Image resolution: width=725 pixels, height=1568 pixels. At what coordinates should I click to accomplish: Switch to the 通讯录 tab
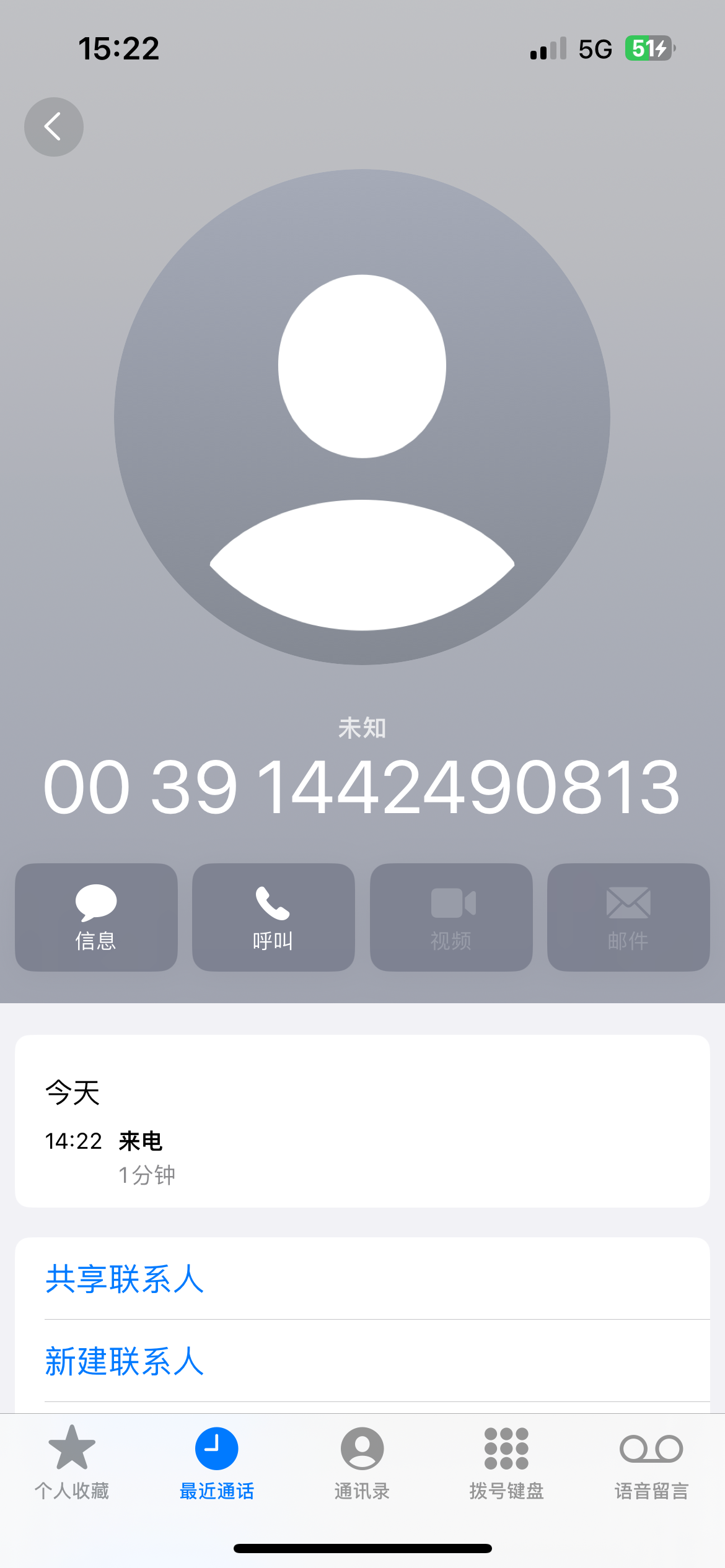(362, 1463)
